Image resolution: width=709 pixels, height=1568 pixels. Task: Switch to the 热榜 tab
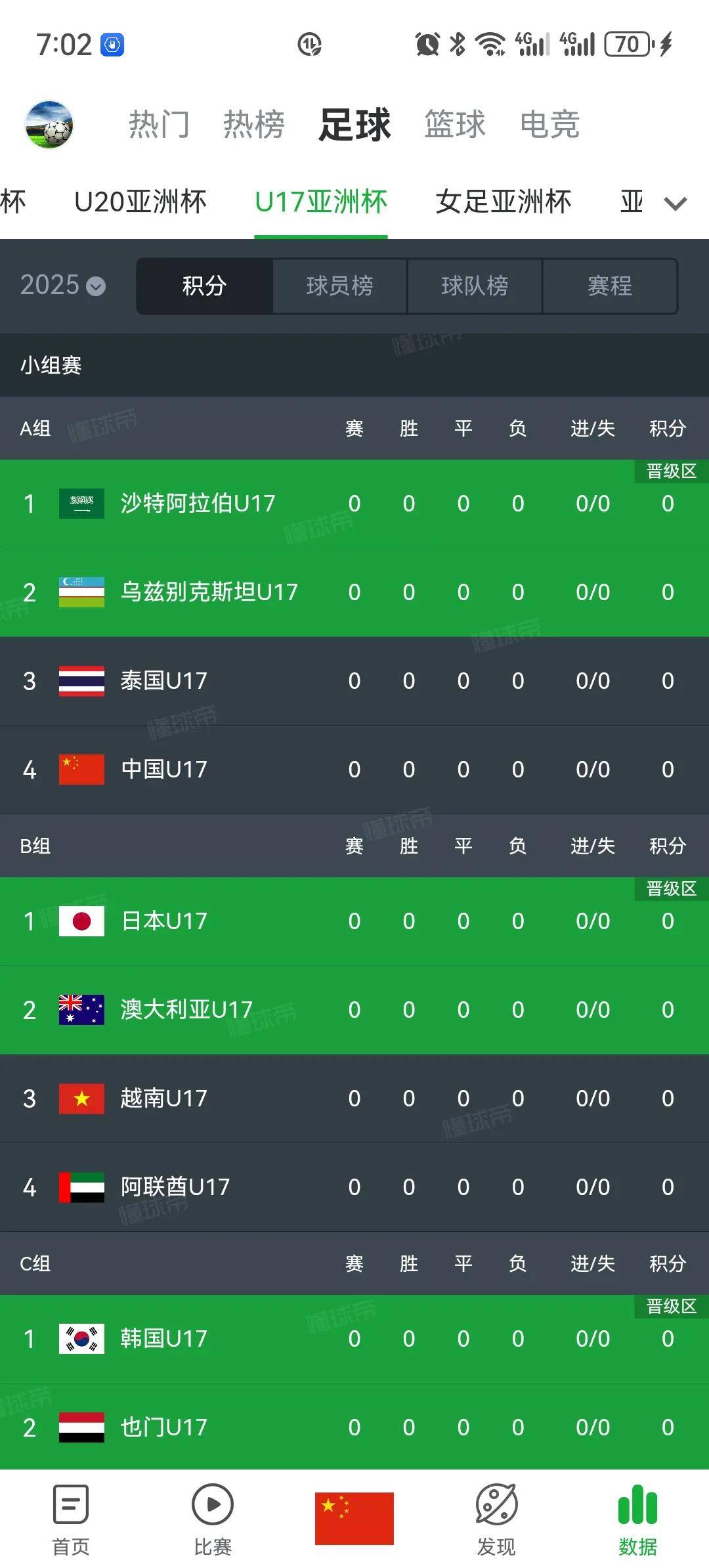pos(253,125)
